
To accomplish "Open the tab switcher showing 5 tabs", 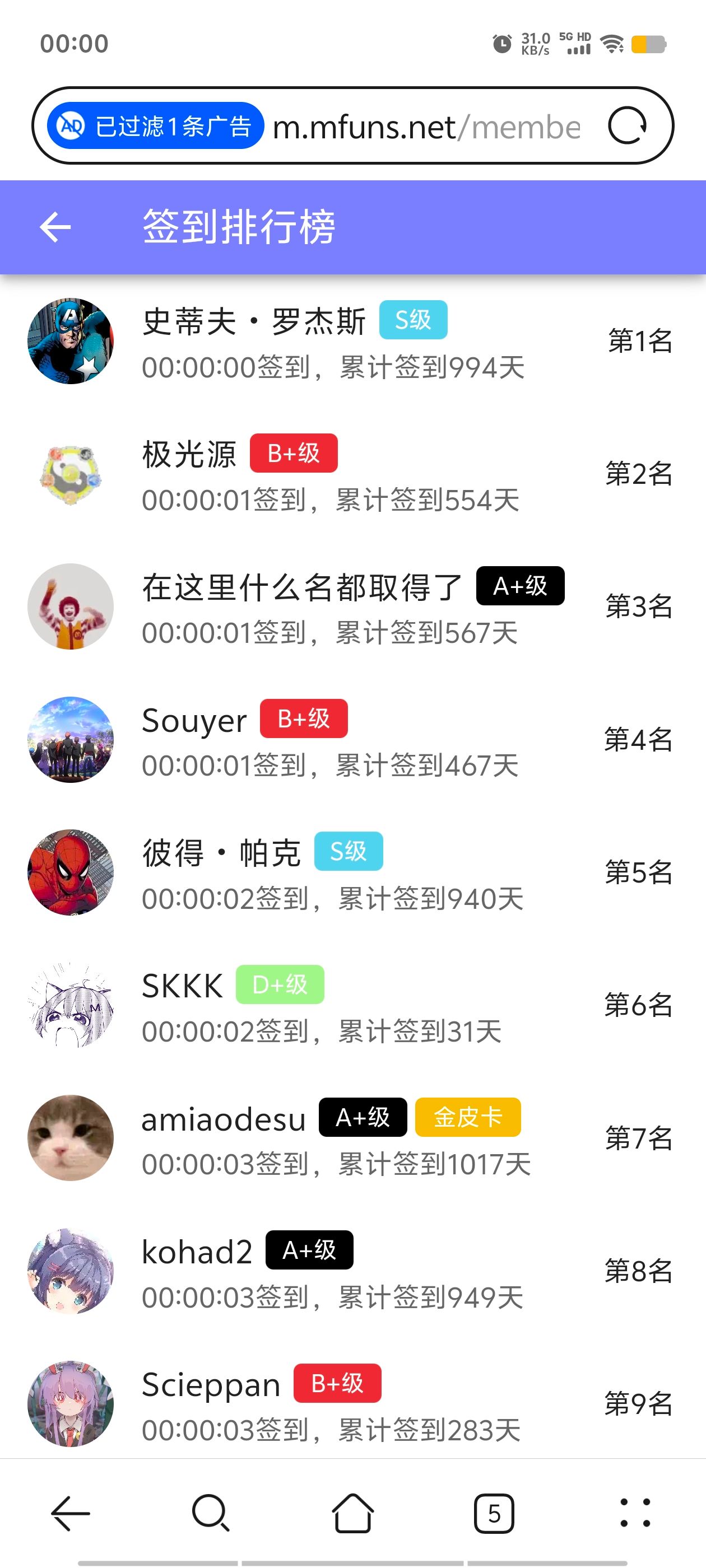I will tap(494, 1514).
